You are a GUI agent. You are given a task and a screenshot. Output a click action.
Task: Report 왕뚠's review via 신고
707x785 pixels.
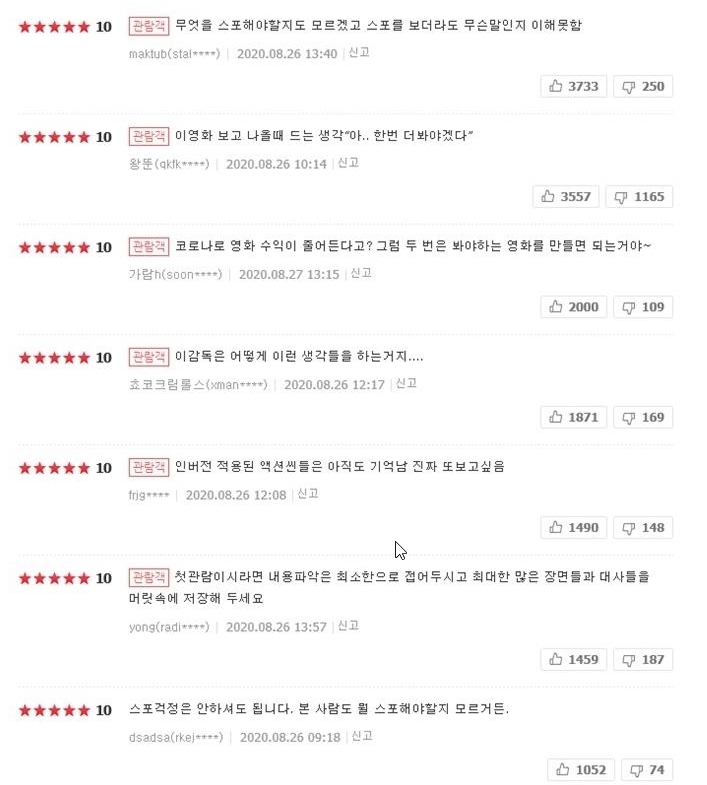click(x=349, y=162)
